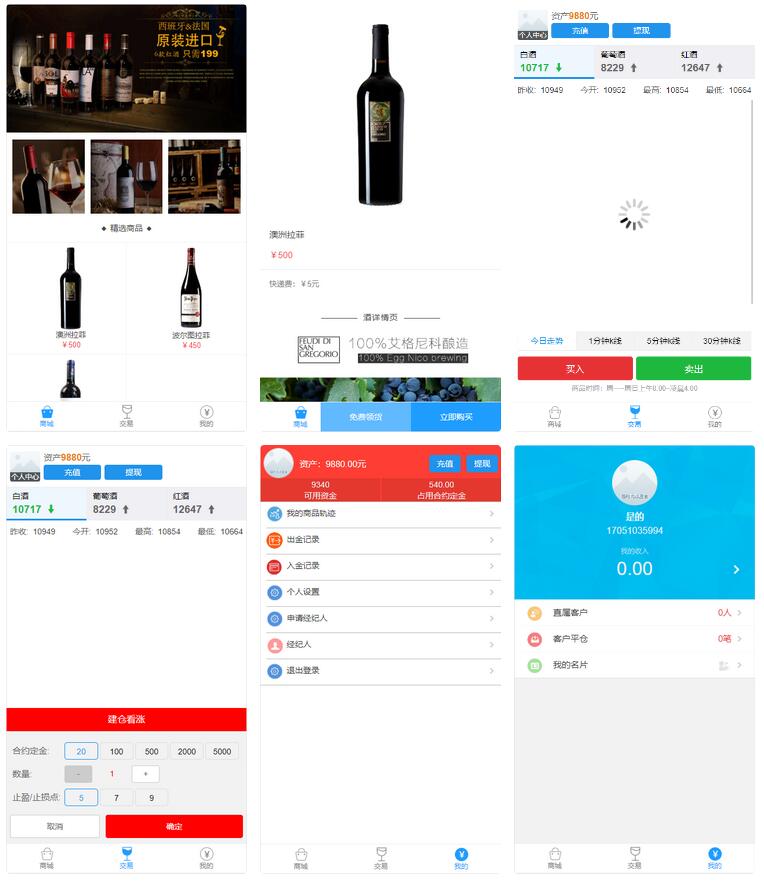The image size is (764, 881).
Task: Click the 入金记录 deposit record icon
Action: coord(274,566)
